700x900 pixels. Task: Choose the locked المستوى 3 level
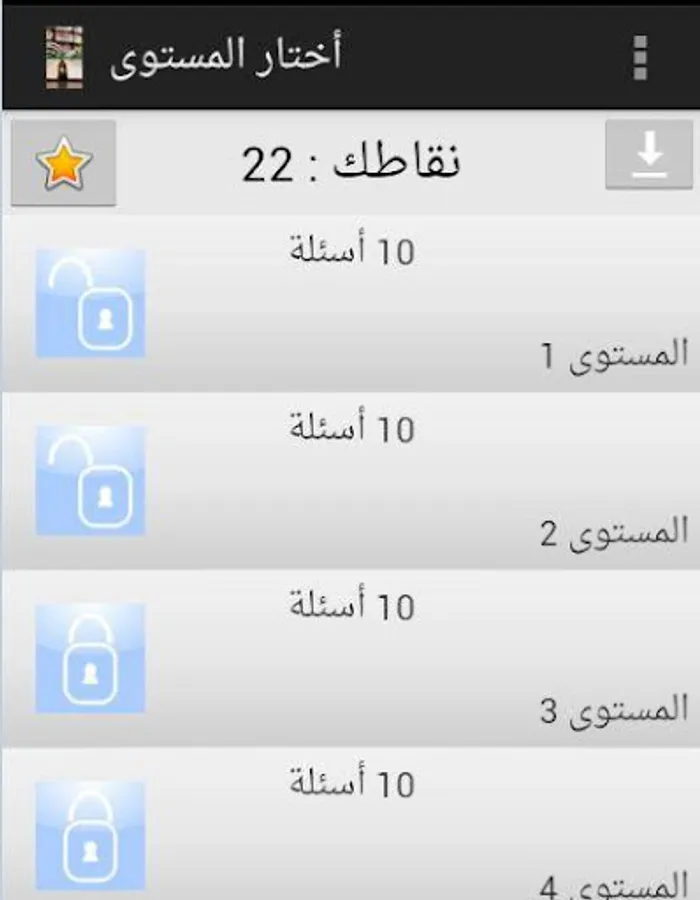(350, 658)
